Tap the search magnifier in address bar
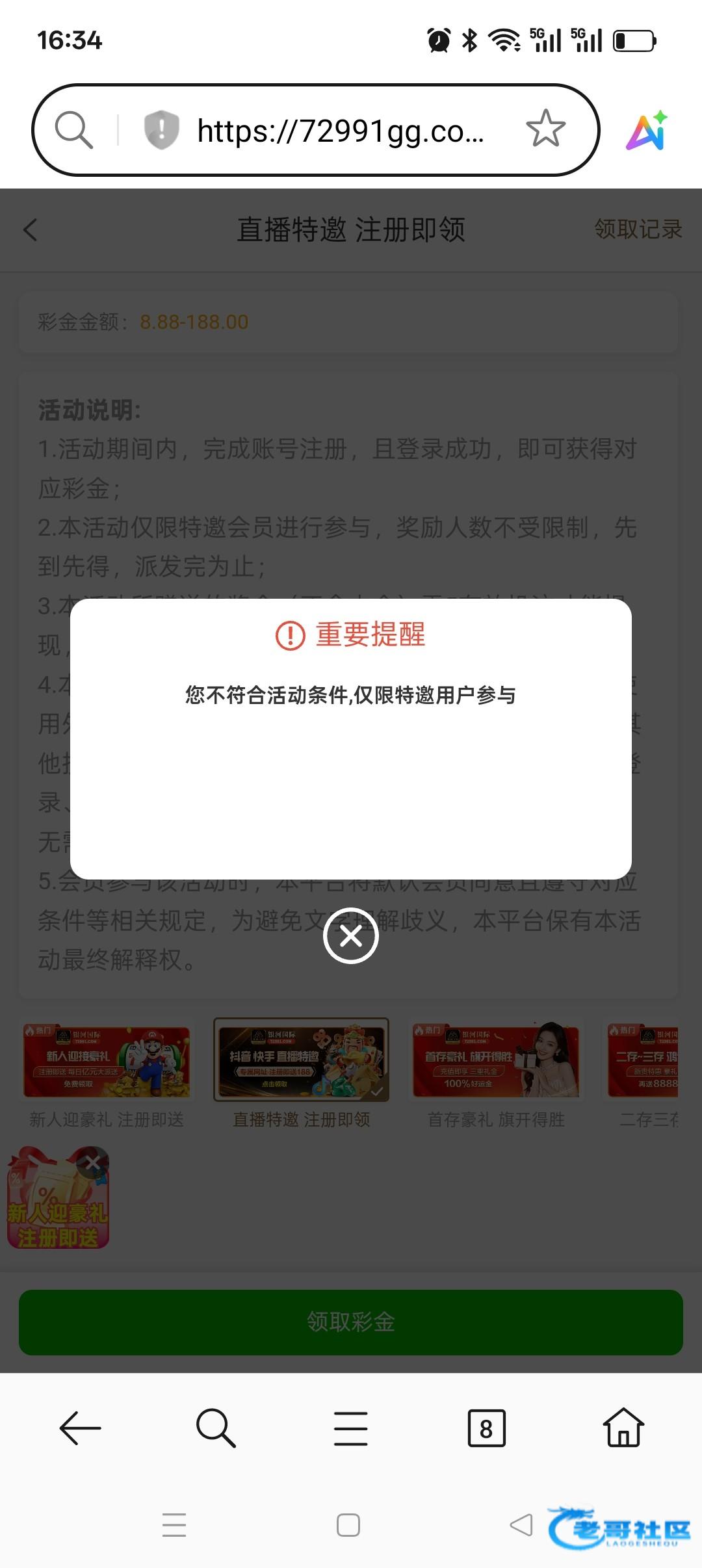Screen dimensions: 702x1568 click(x=73, y=129)
